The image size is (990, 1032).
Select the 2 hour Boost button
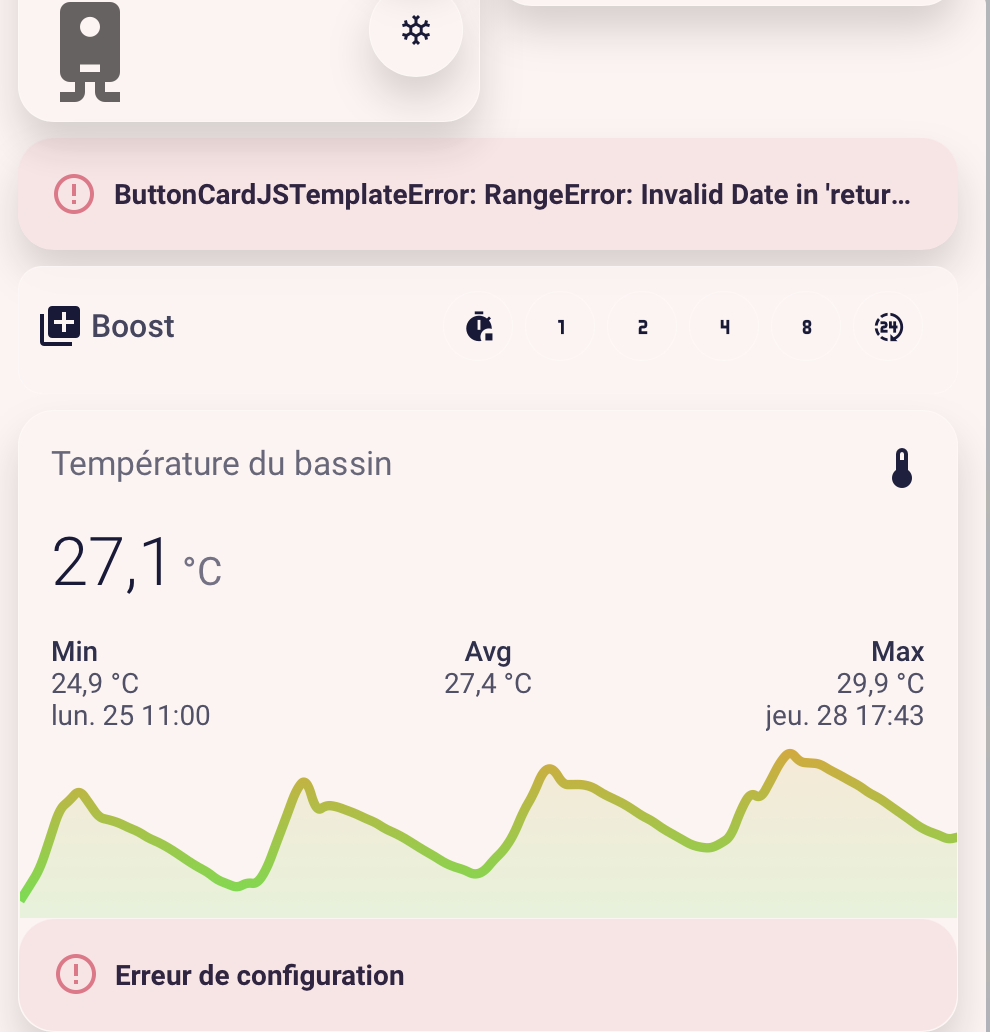tap(642, 327)
